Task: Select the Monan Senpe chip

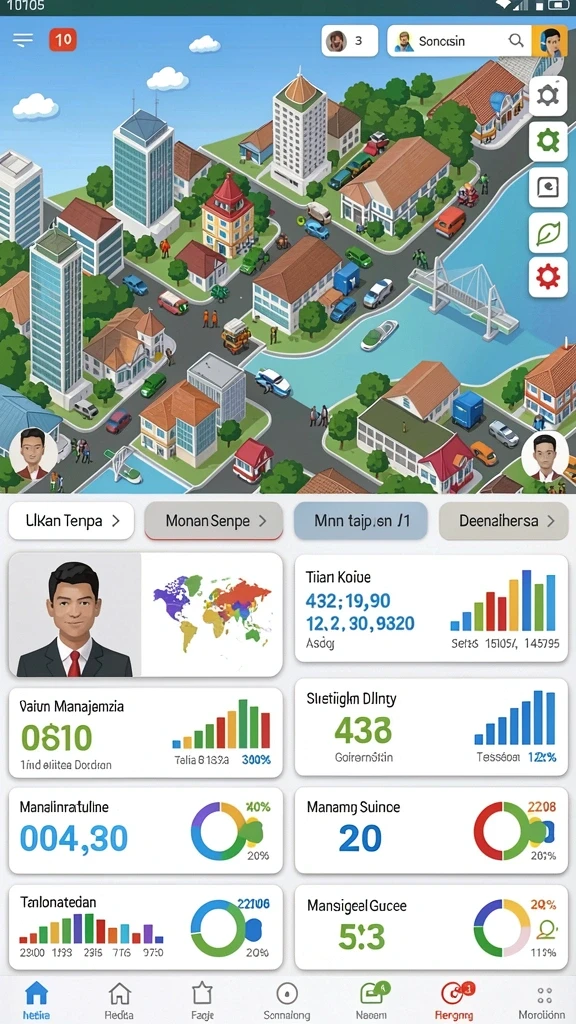Action: click(214, 520)
